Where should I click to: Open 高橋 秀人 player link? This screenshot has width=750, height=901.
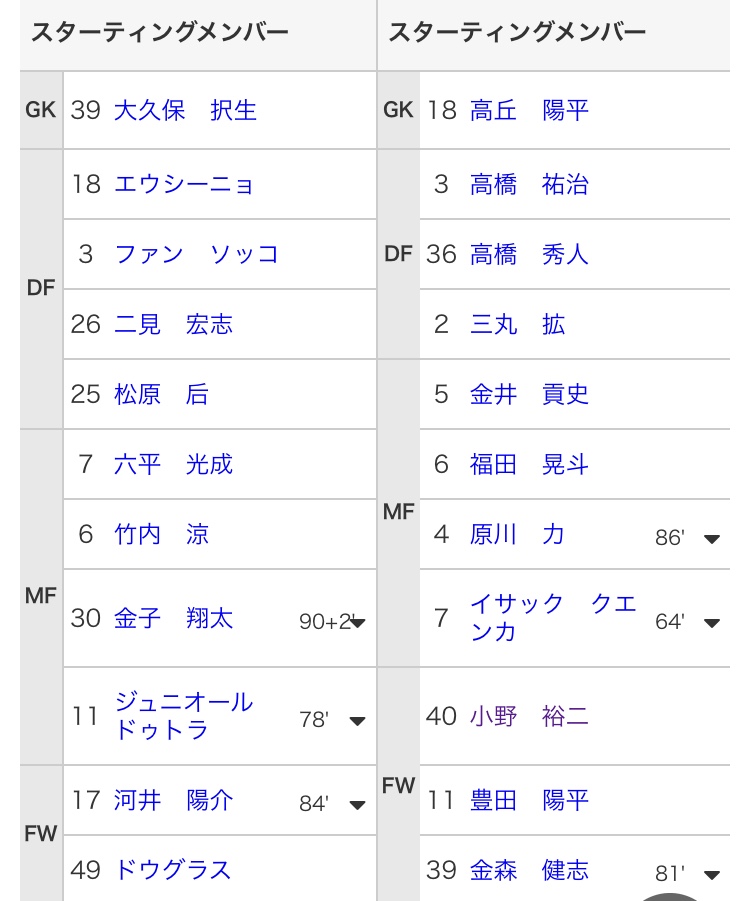point(530,254)
